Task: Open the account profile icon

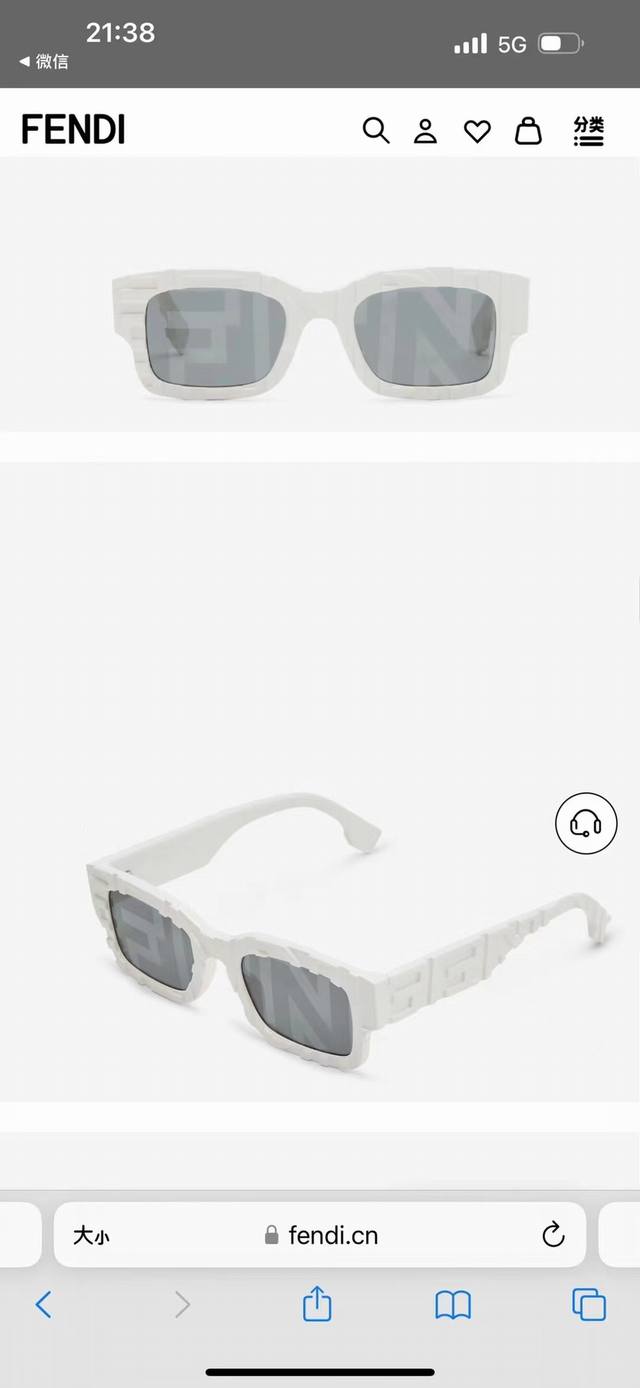Action: [426, 131]
